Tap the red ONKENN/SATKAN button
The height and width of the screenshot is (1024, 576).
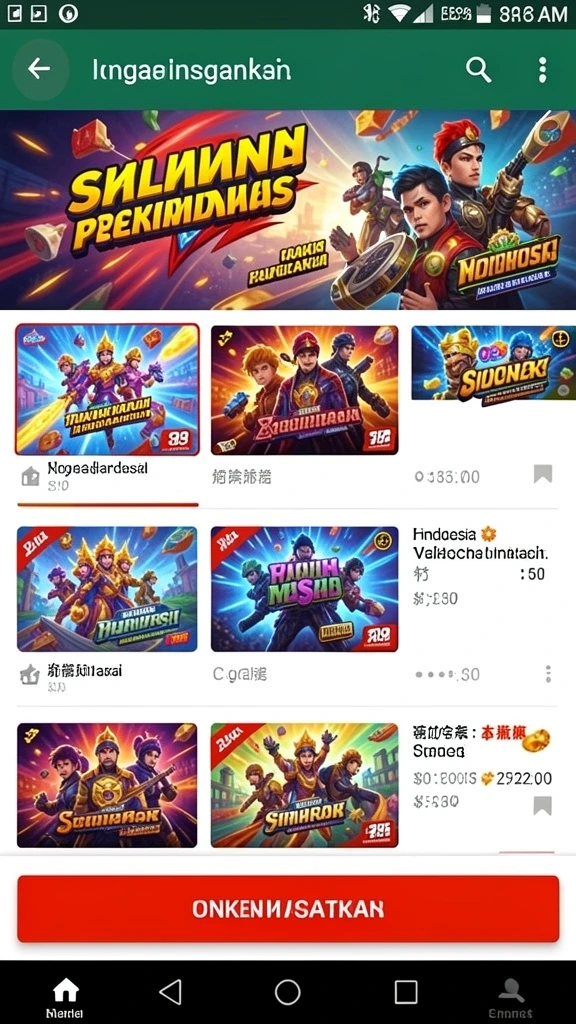[x=288, y=909]
